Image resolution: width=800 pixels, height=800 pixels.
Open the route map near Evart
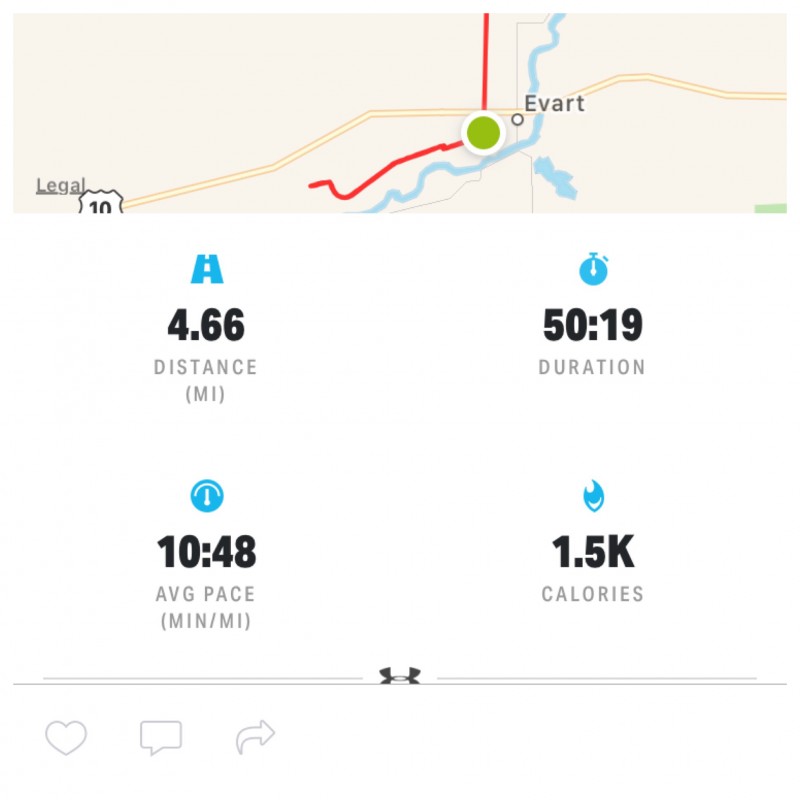(400, 110)
